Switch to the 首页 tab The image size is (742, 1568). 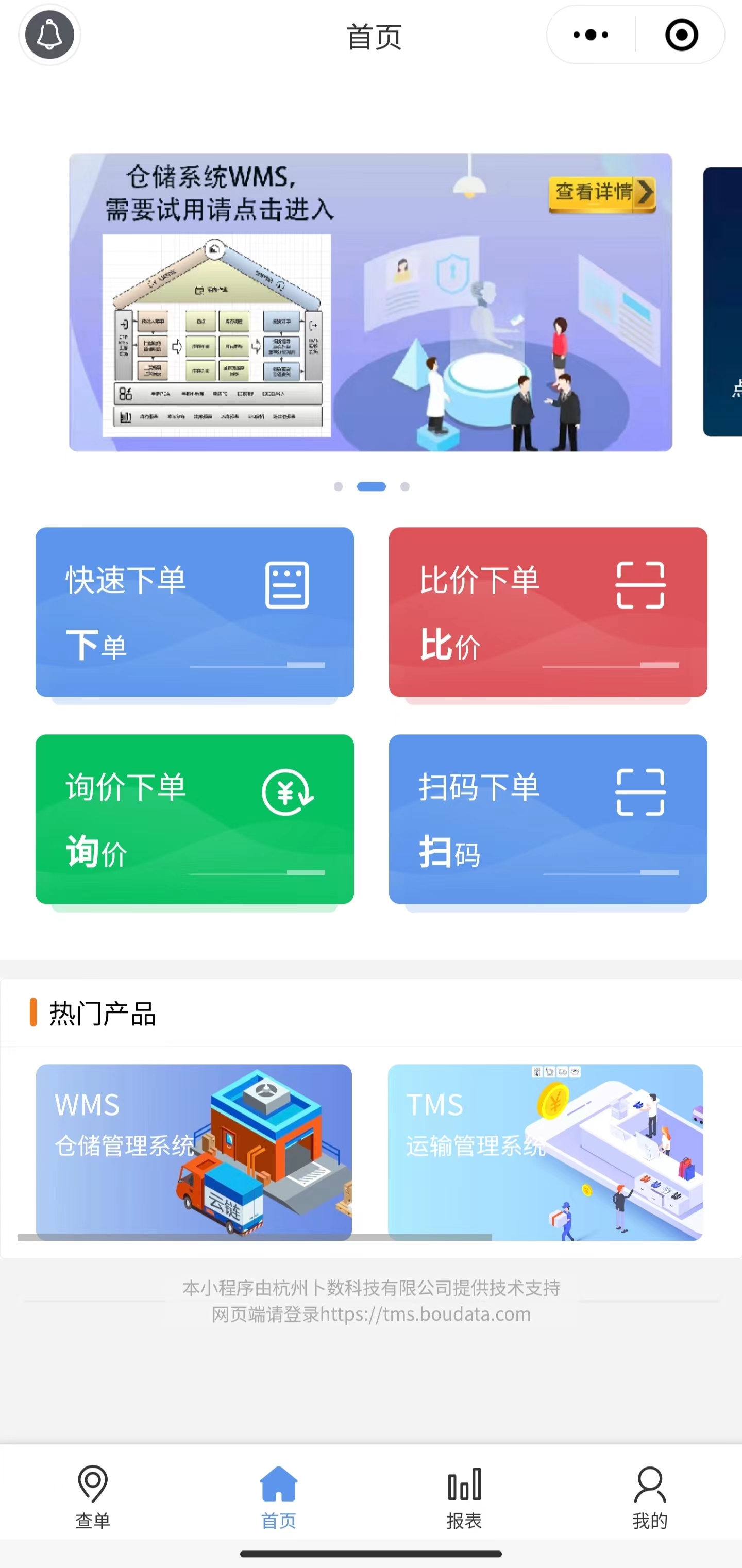tap(278, 1497)
